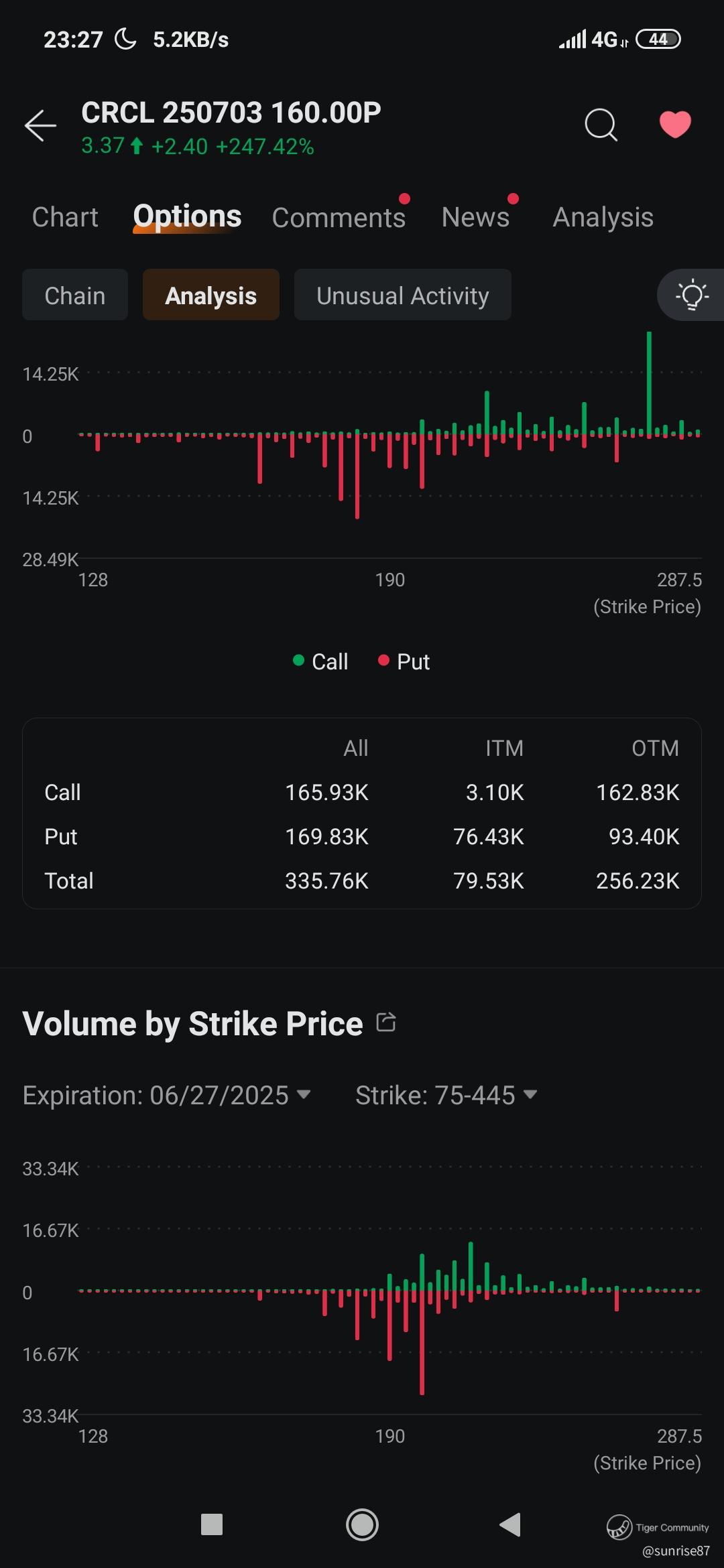Image resolution: width=724 pixels, height=1568 pixels.
Task: Go back using the top arrow
Action: (x=40, y=125)
